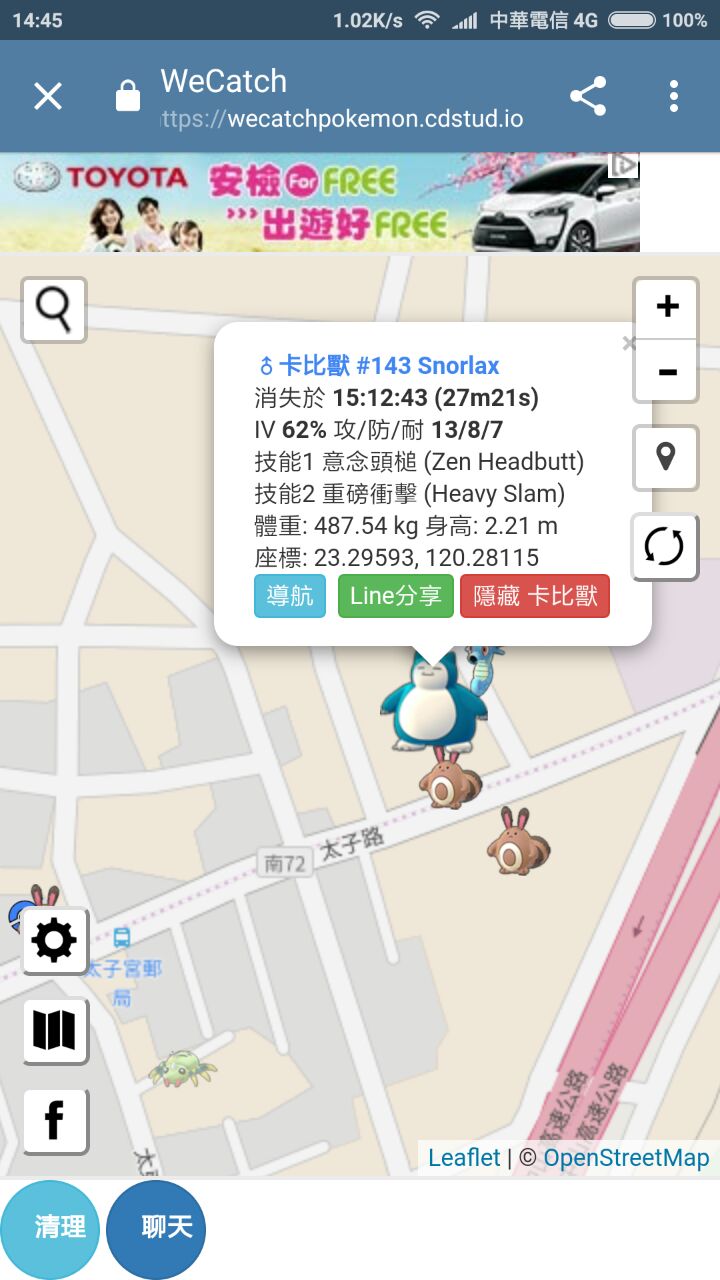Open the Facebook page button
720x1280 pixels.
(55, 1121)
